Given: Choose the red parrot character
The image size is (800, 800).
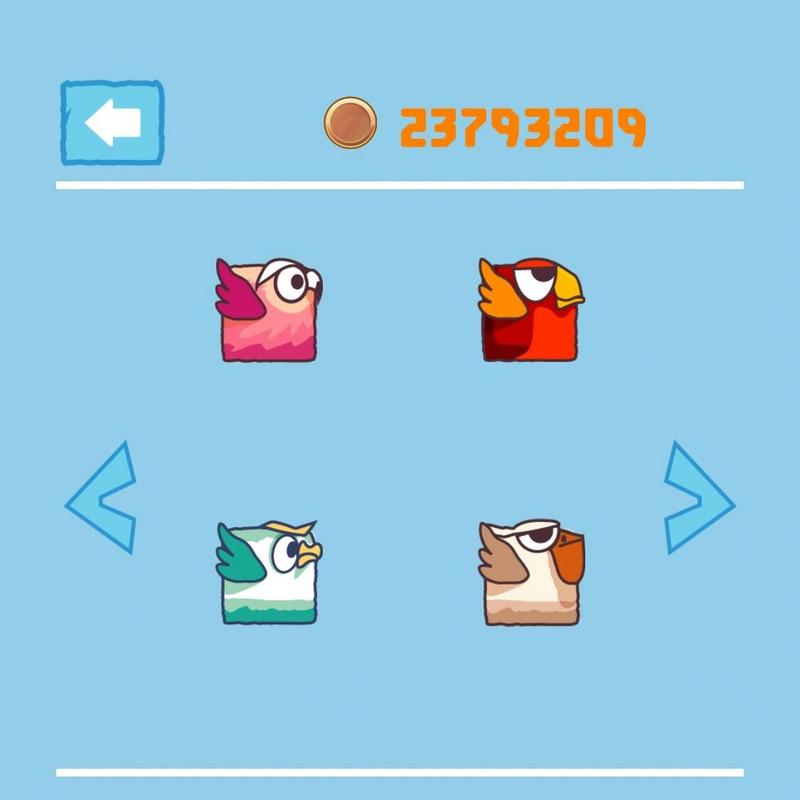Looking at the screenshot, I should click(531, 311).
